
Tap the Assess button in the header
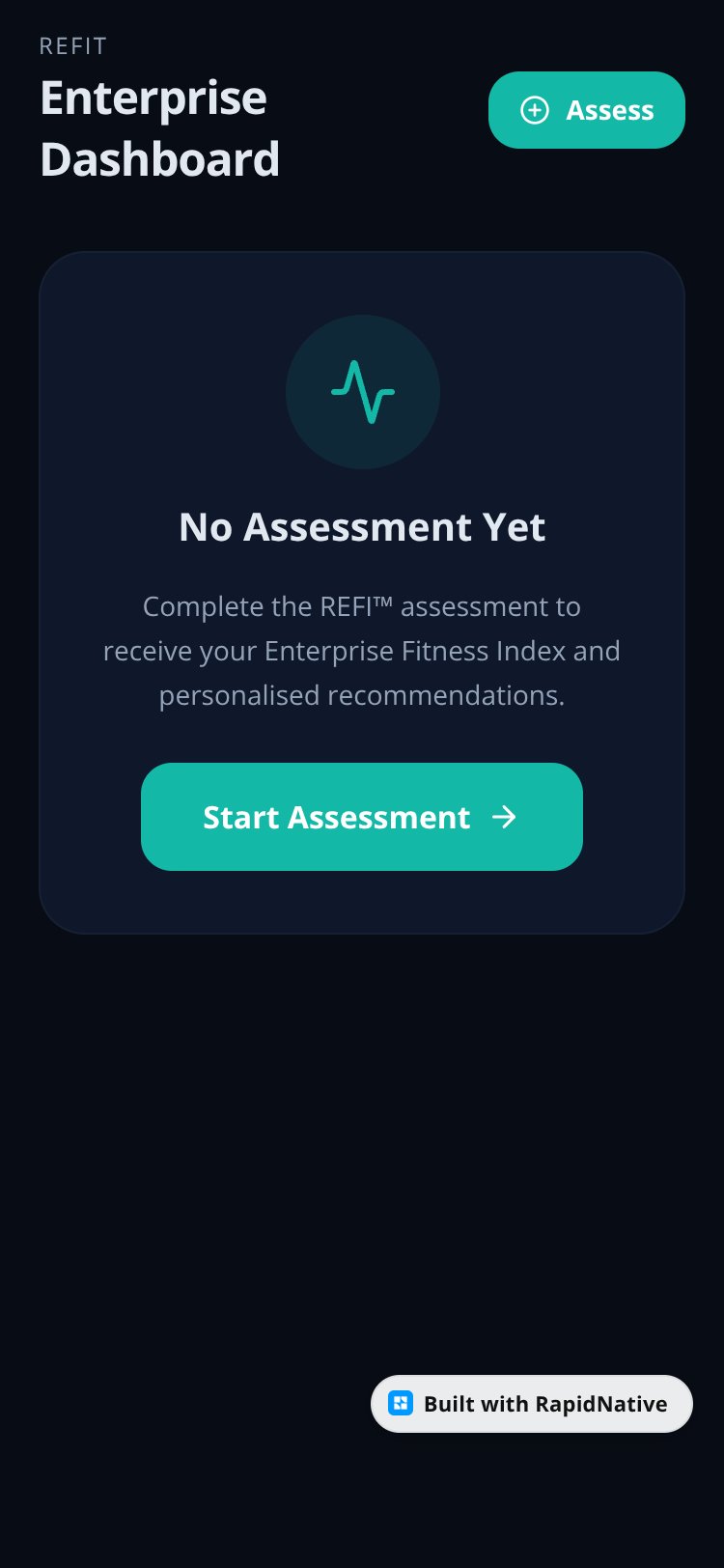(x=587, y=110)
